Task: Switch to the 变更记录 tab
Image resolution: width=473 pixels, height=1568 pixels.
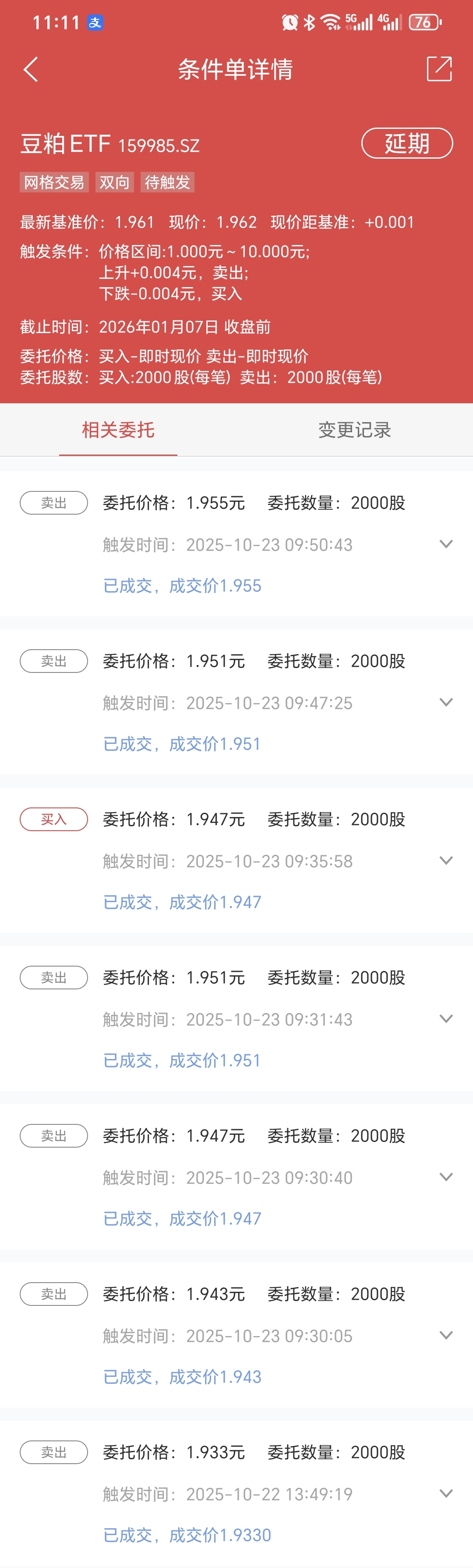Action: click(x=354, y=430)
